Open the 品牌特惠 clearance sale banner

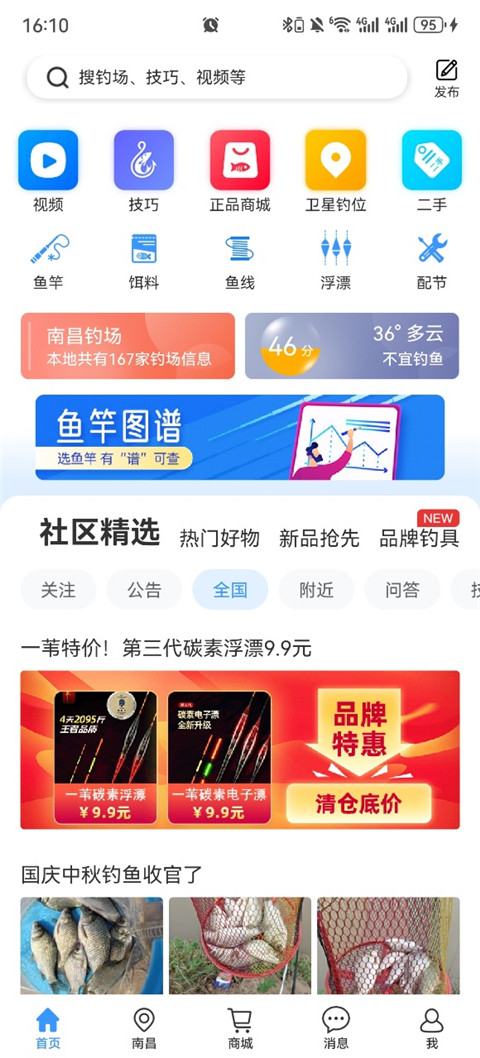coord(240,750)
